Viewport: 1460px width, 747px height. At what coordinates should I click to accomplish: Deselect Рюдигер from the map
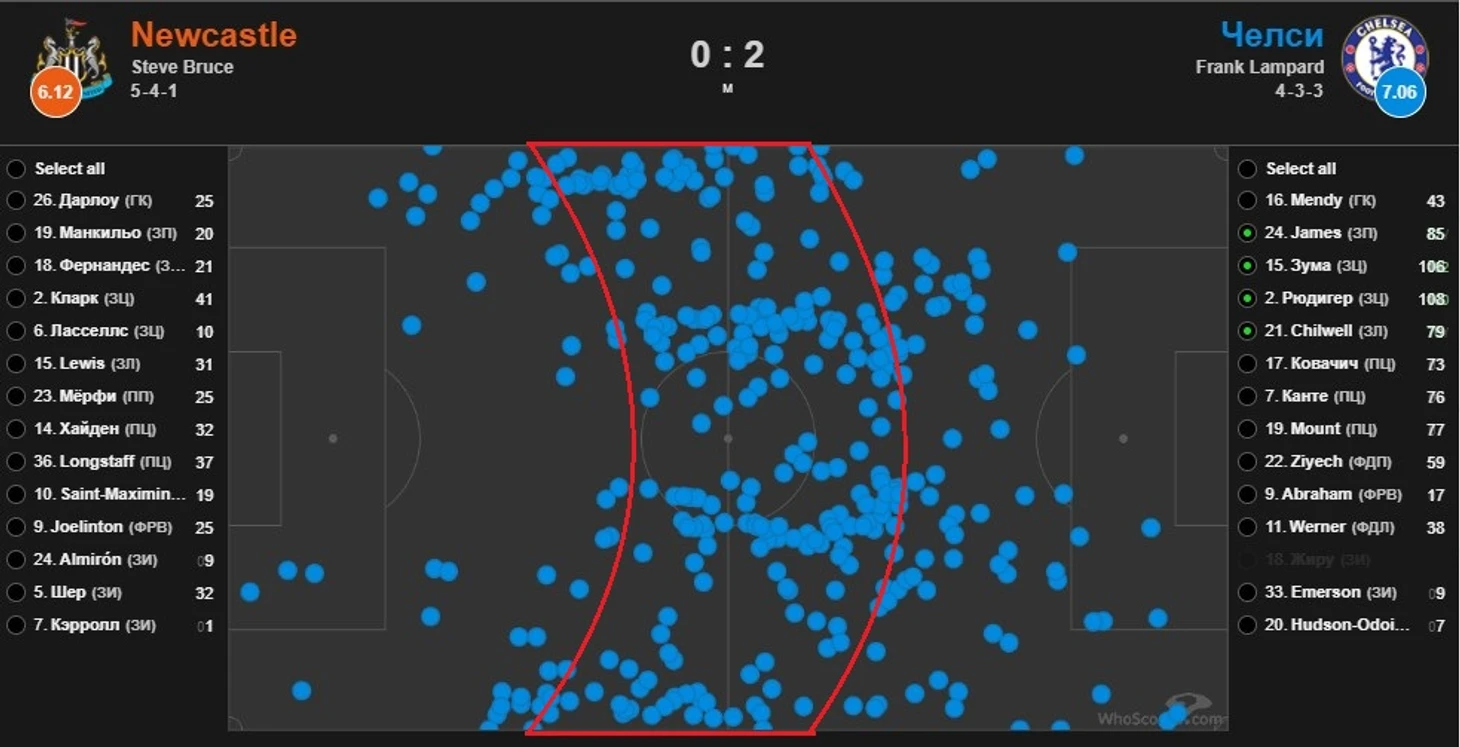pyautogui.click(x=1247, y=299)
